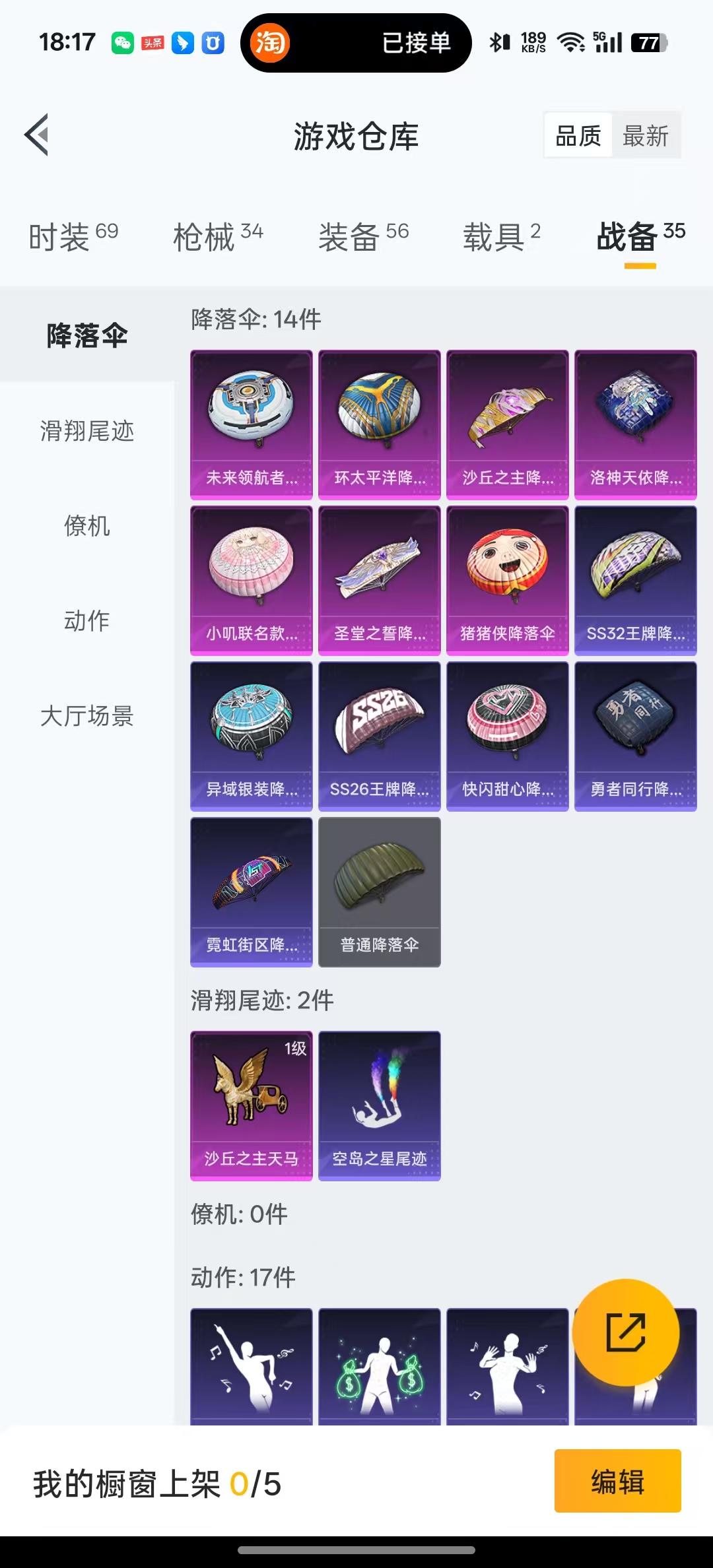Open the 装备 tab
The image size is (713, 1568).
click(363, 236)
